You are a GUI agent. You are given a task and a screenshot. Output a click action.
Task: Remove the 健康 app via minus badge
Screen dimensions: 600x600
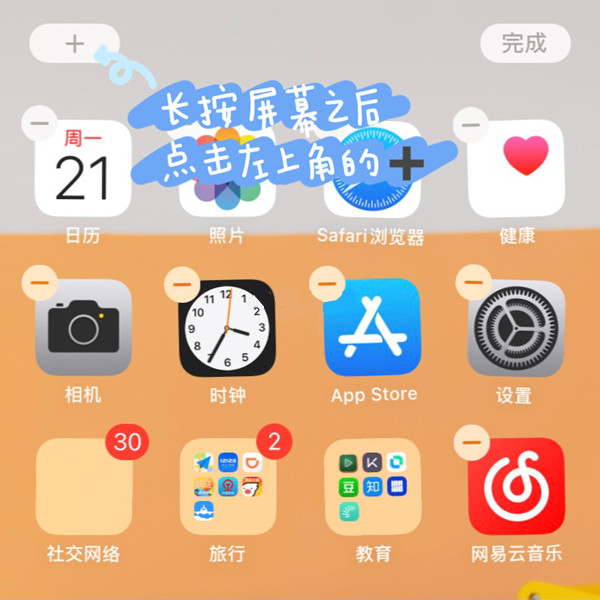point(471,125)
